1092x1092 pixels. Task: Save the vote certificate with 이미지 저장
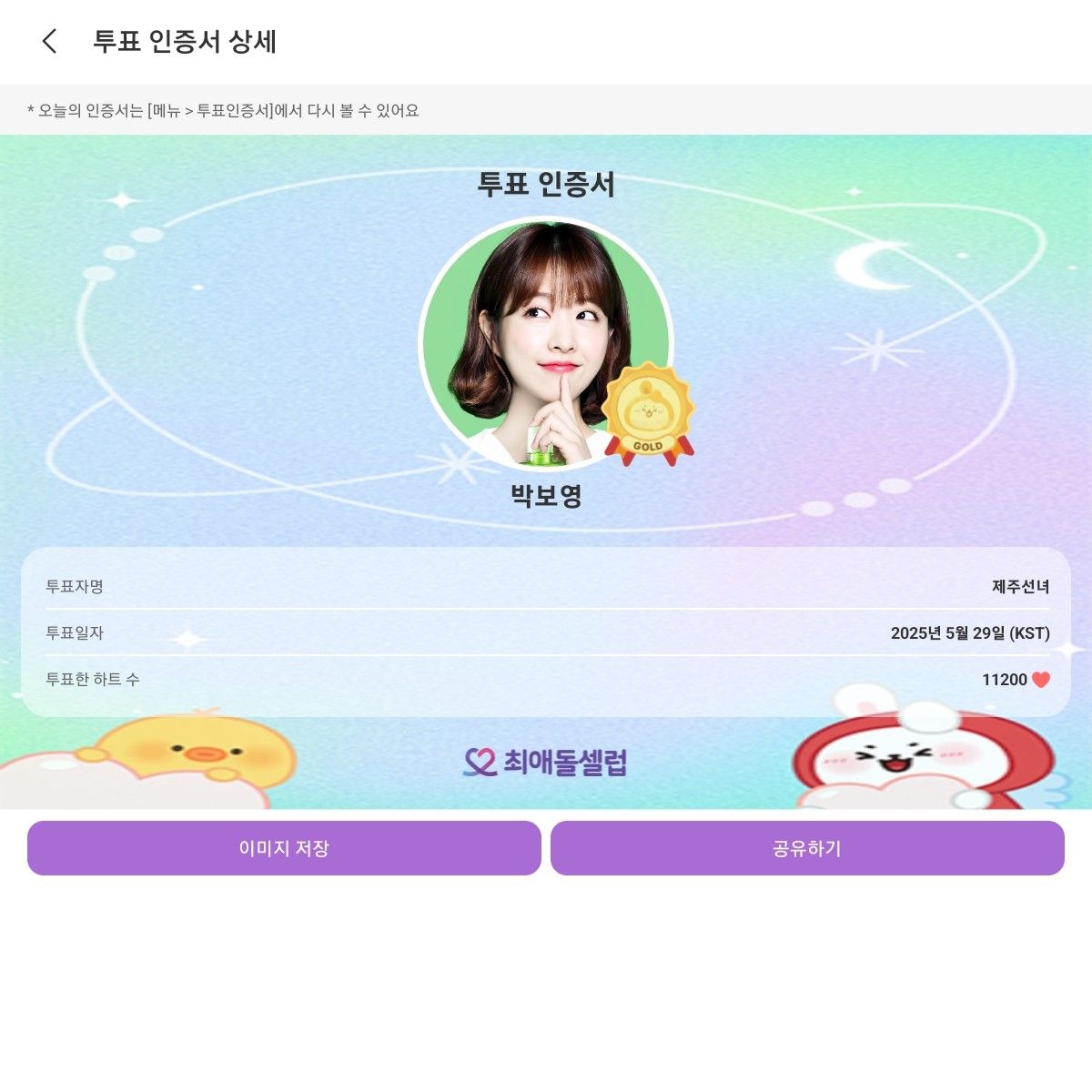click(284, 848)
